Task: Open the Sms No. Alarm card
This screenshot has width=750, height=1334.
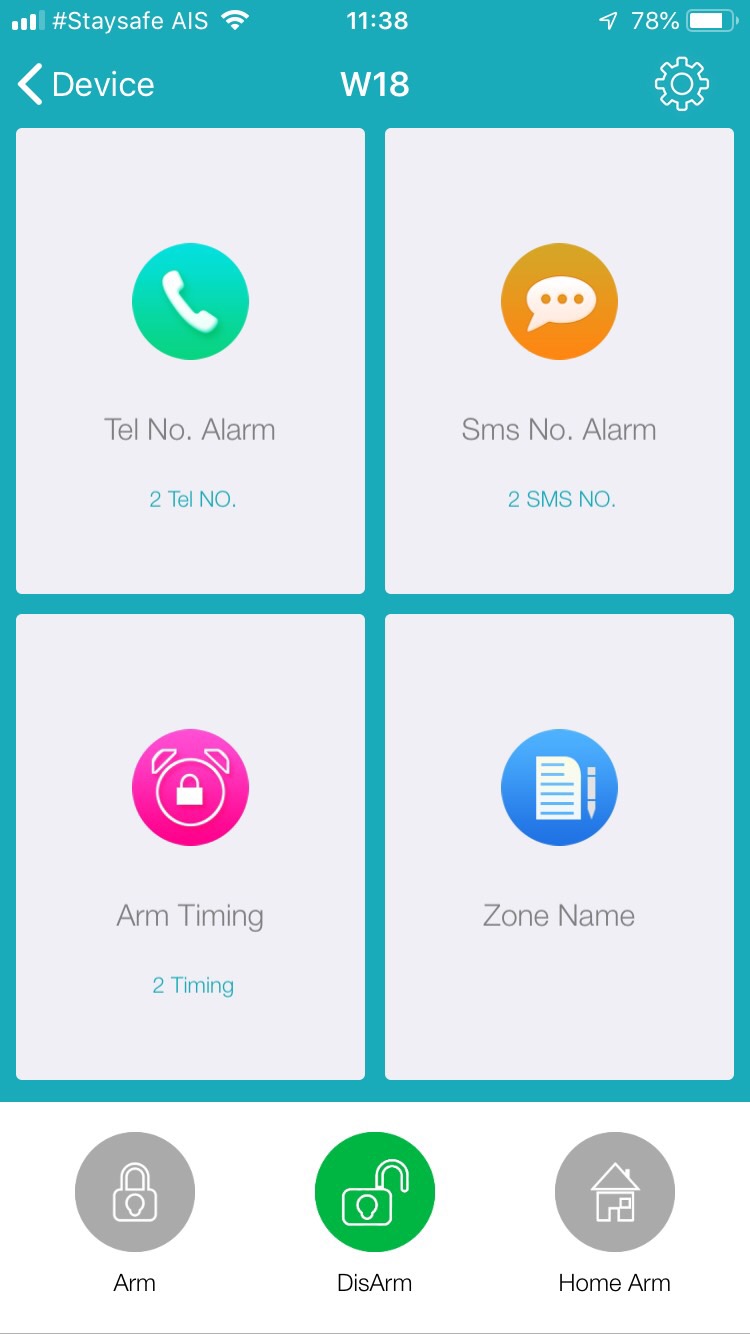Action: pos(559,360)
